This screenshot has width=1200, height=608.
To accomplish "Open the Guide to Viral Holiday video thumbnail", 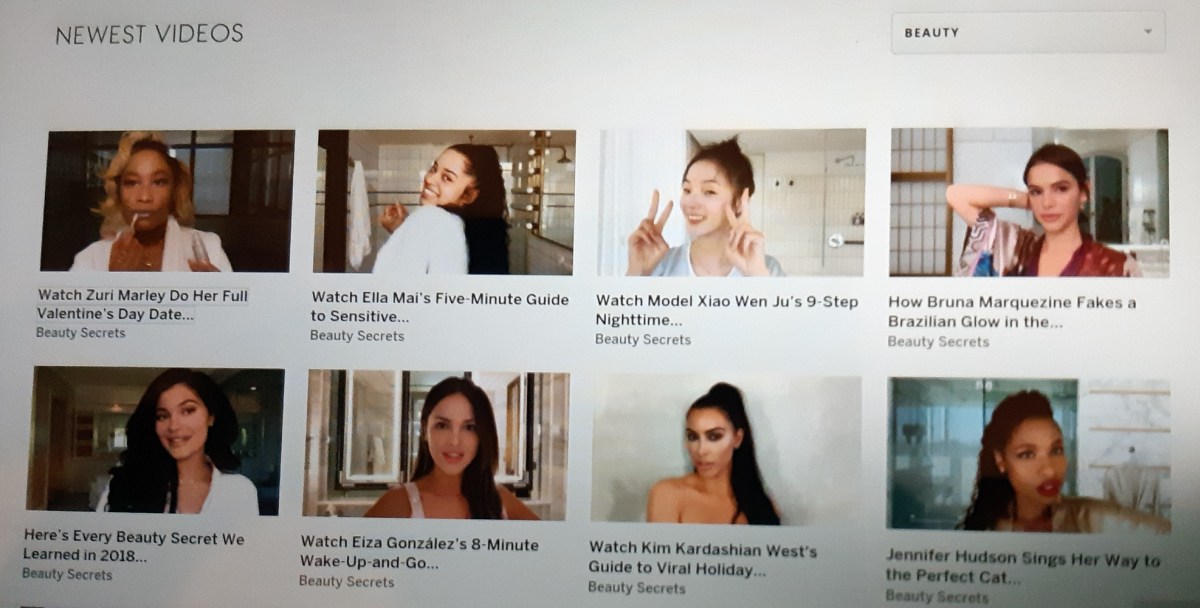I will (726, 450).
